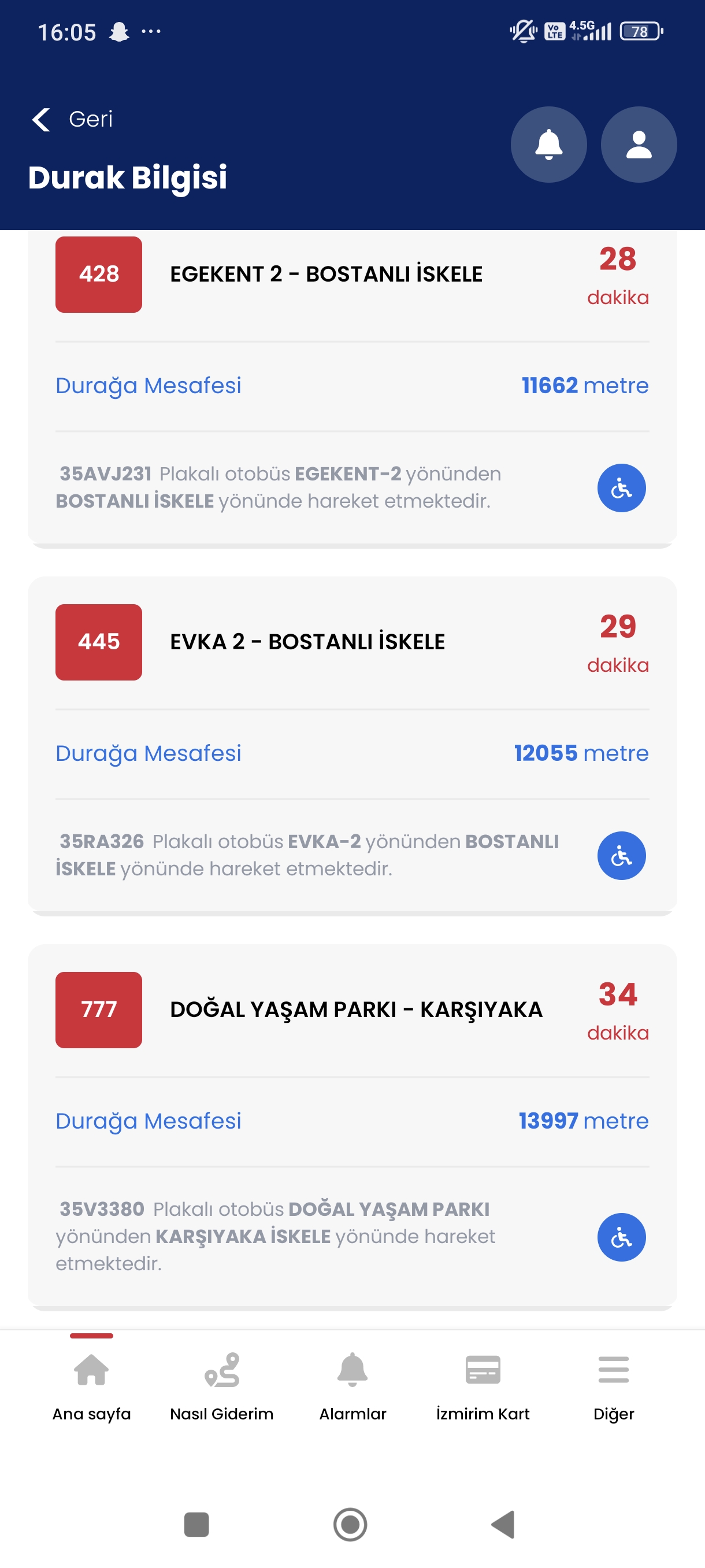Image resolution: width=705 pixels, height=1568 pixels.
Task: Open the 777 Doğal Yaşam Parkı card
Action: tap(356, 1010)
